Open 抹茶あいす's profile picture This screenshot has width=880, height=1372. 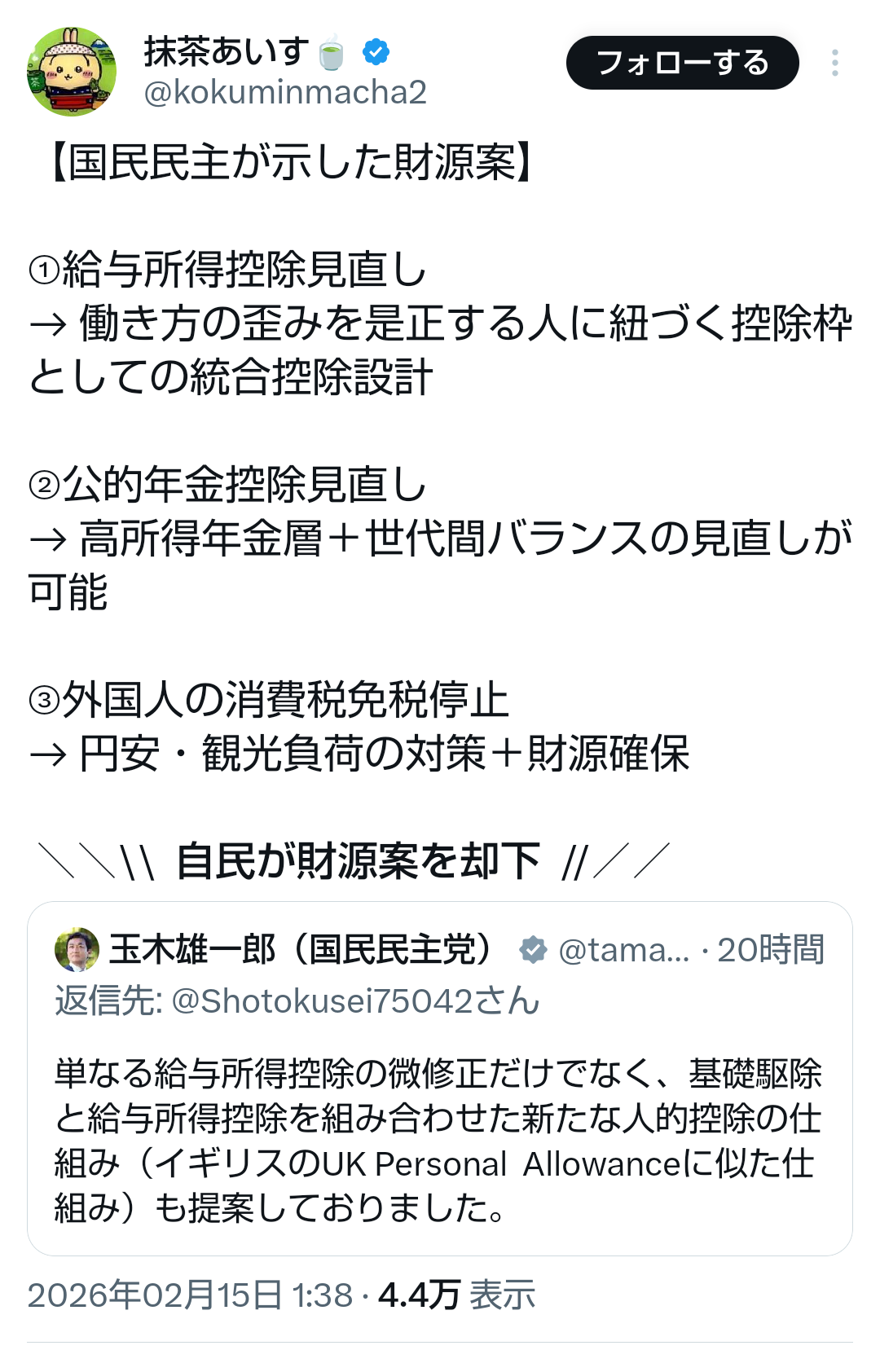[72, 72]
